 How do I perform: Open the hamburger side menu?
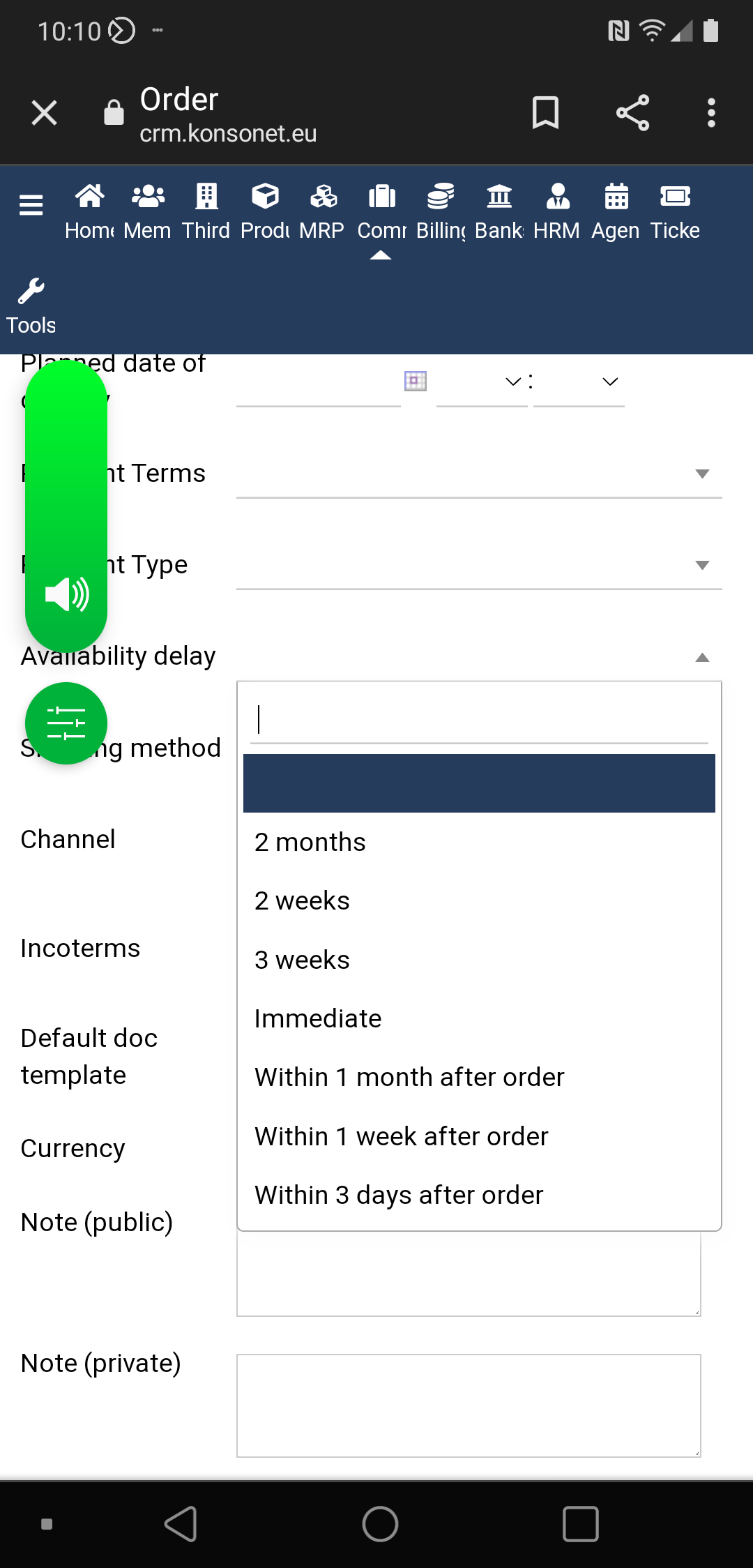[31, 205]
